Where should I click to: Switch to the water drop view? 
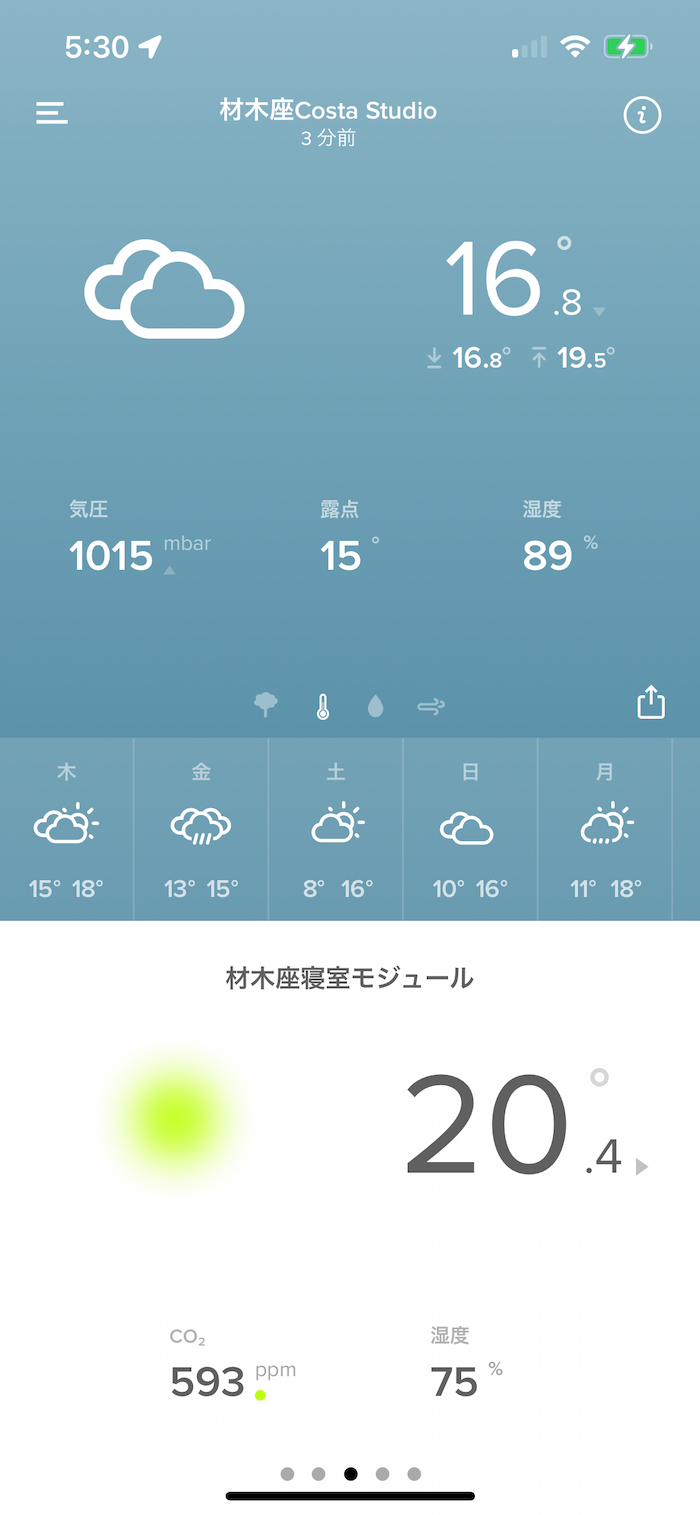tap(375, 707)
